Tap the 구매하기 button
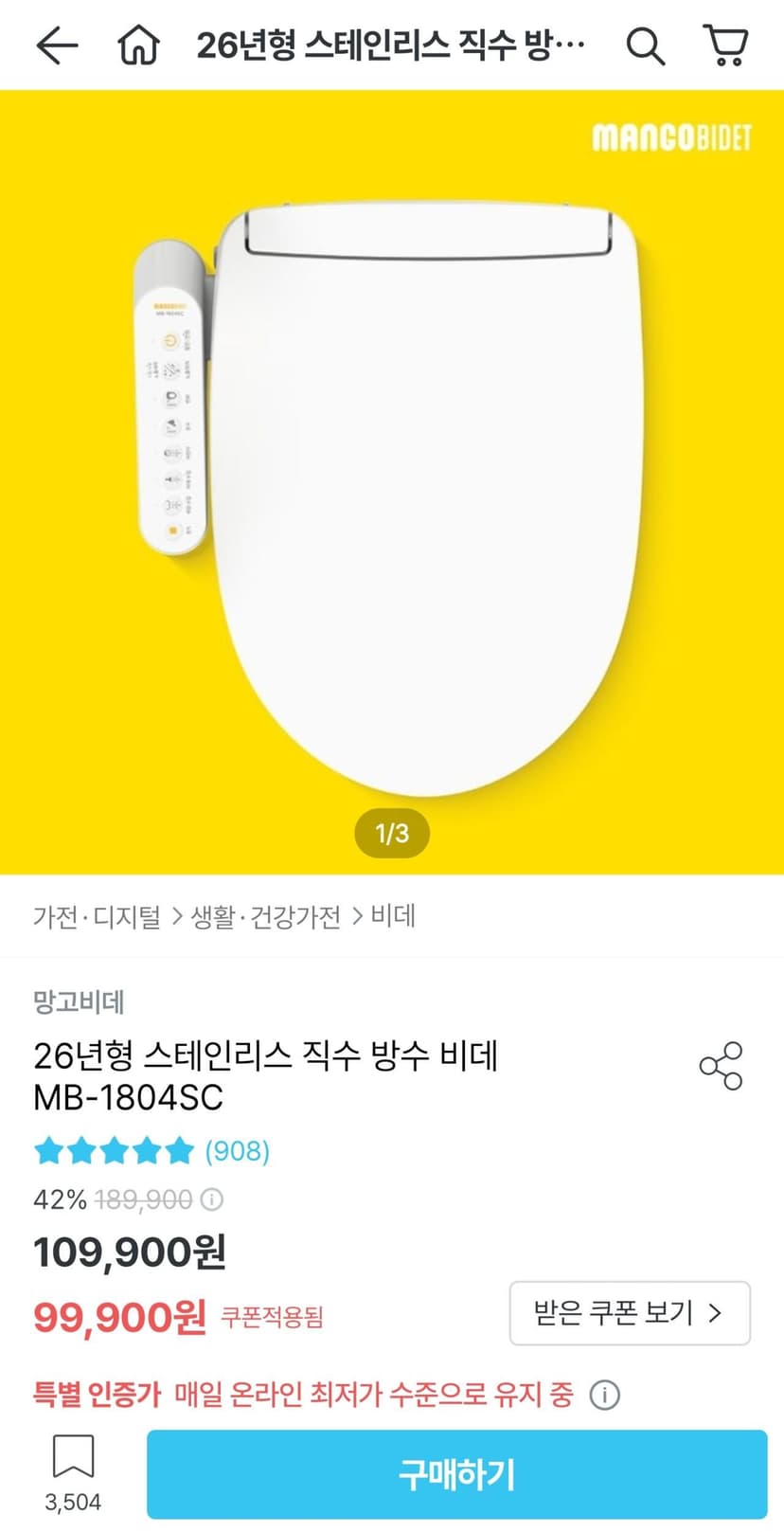Viewport: 784px width, 1532px height. [456, 1474]
